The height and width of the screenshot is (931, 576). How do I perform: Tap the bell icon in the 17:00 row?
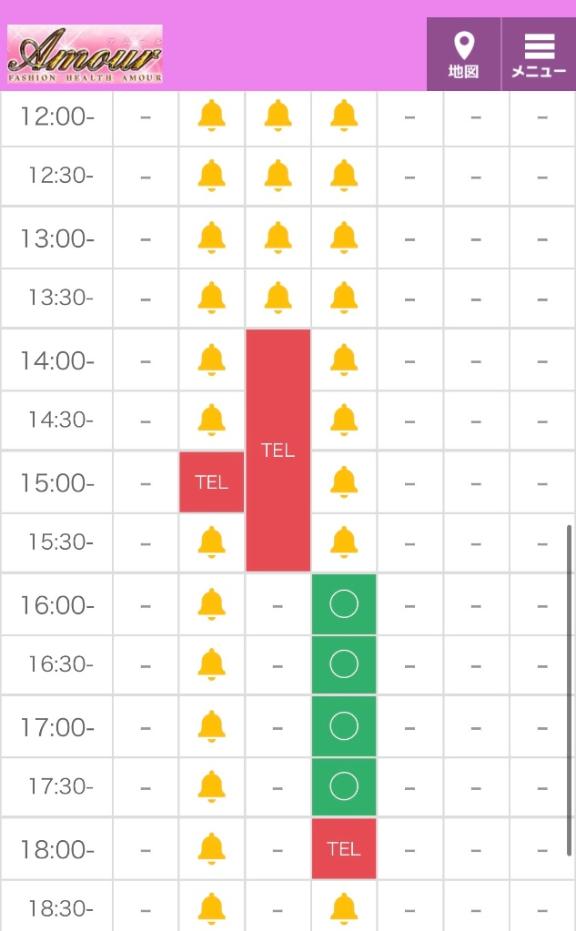211,727
